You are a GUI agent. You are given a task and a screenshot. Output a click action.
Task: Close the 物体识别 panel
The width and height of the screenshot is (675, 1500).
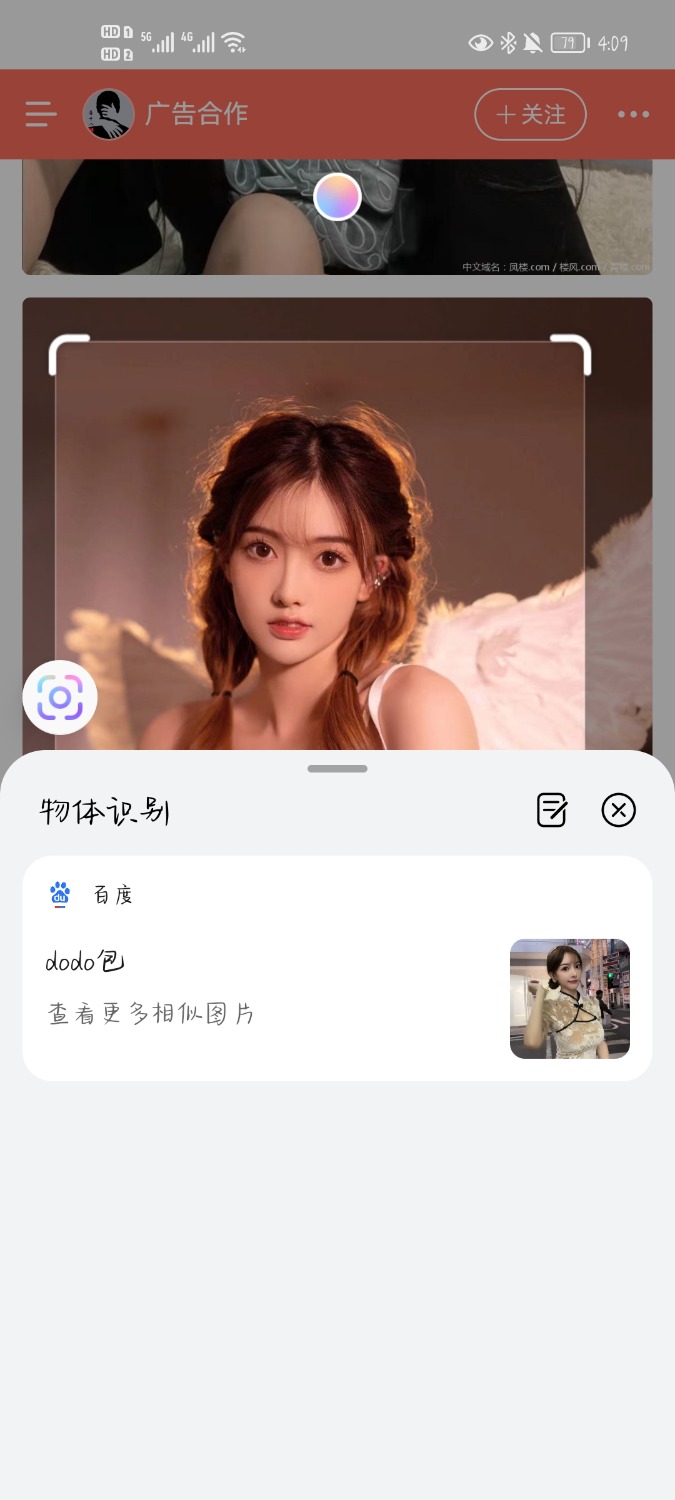tap(619, 810)
